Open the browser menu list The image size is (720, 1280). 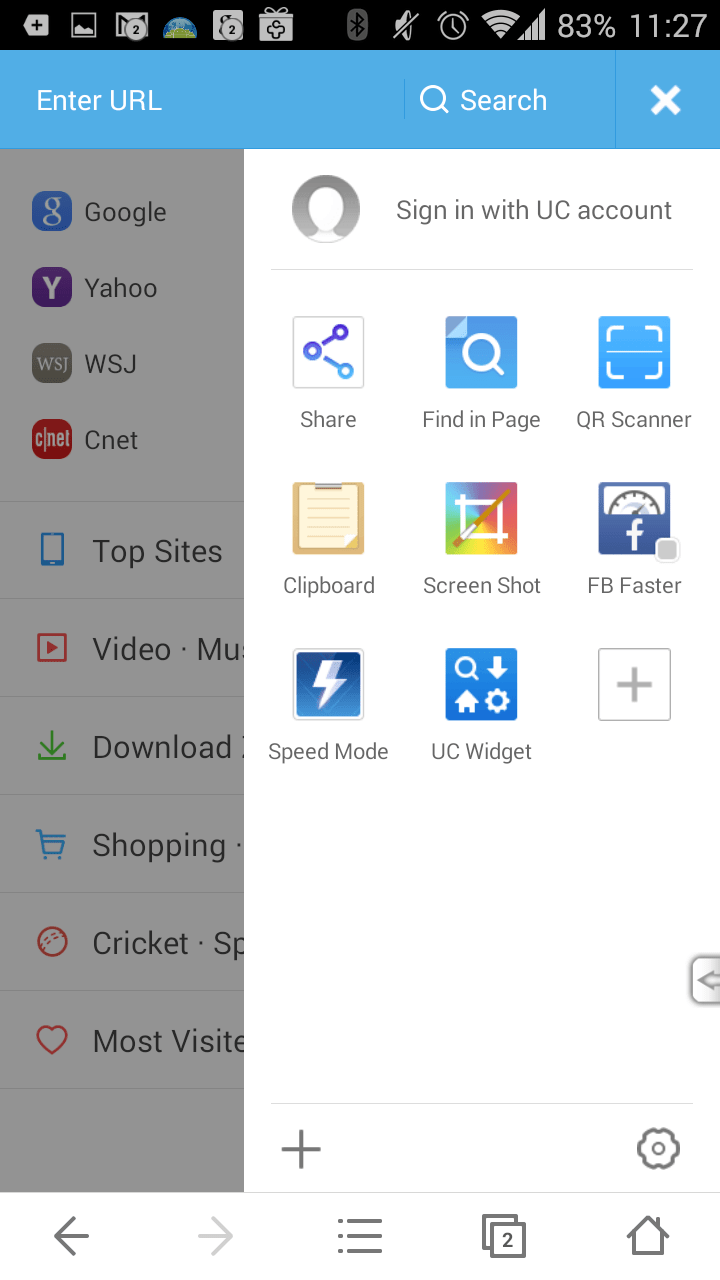360,1237
